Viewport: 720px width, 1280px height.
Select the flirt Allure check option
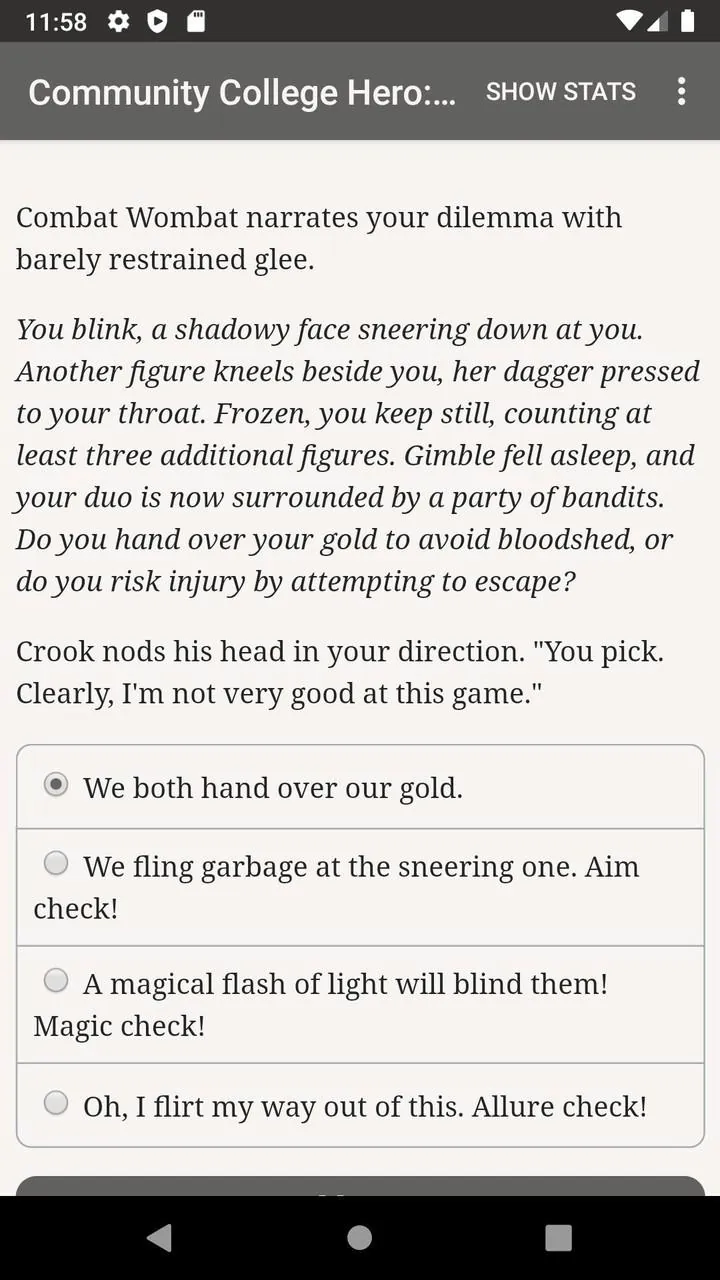coord(360,1105)
